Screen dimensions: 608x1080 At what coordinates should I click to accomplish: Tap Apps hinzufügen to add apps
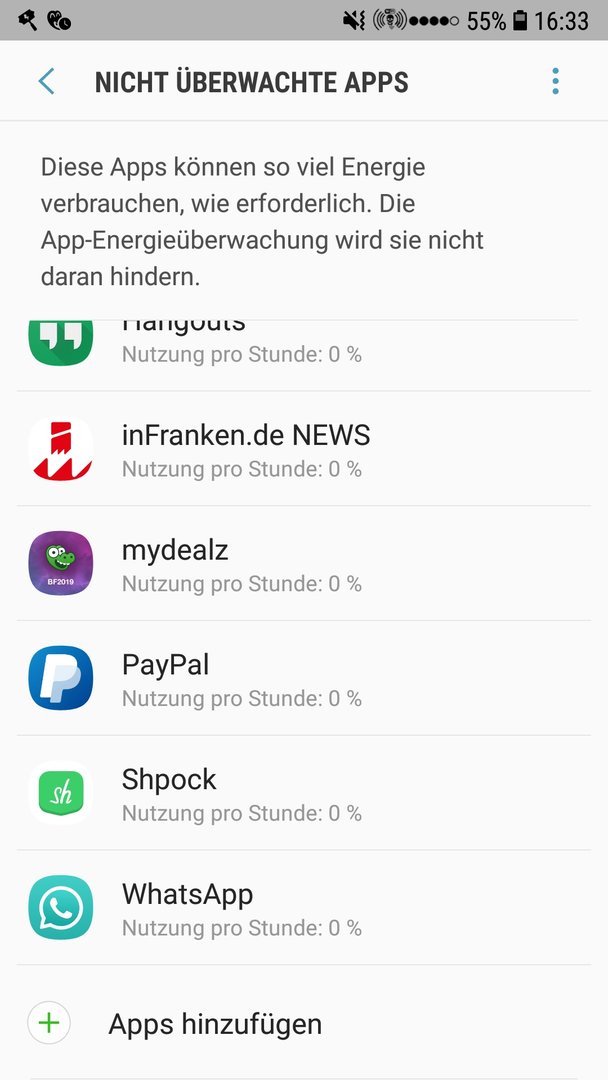tap(304, 1023)
